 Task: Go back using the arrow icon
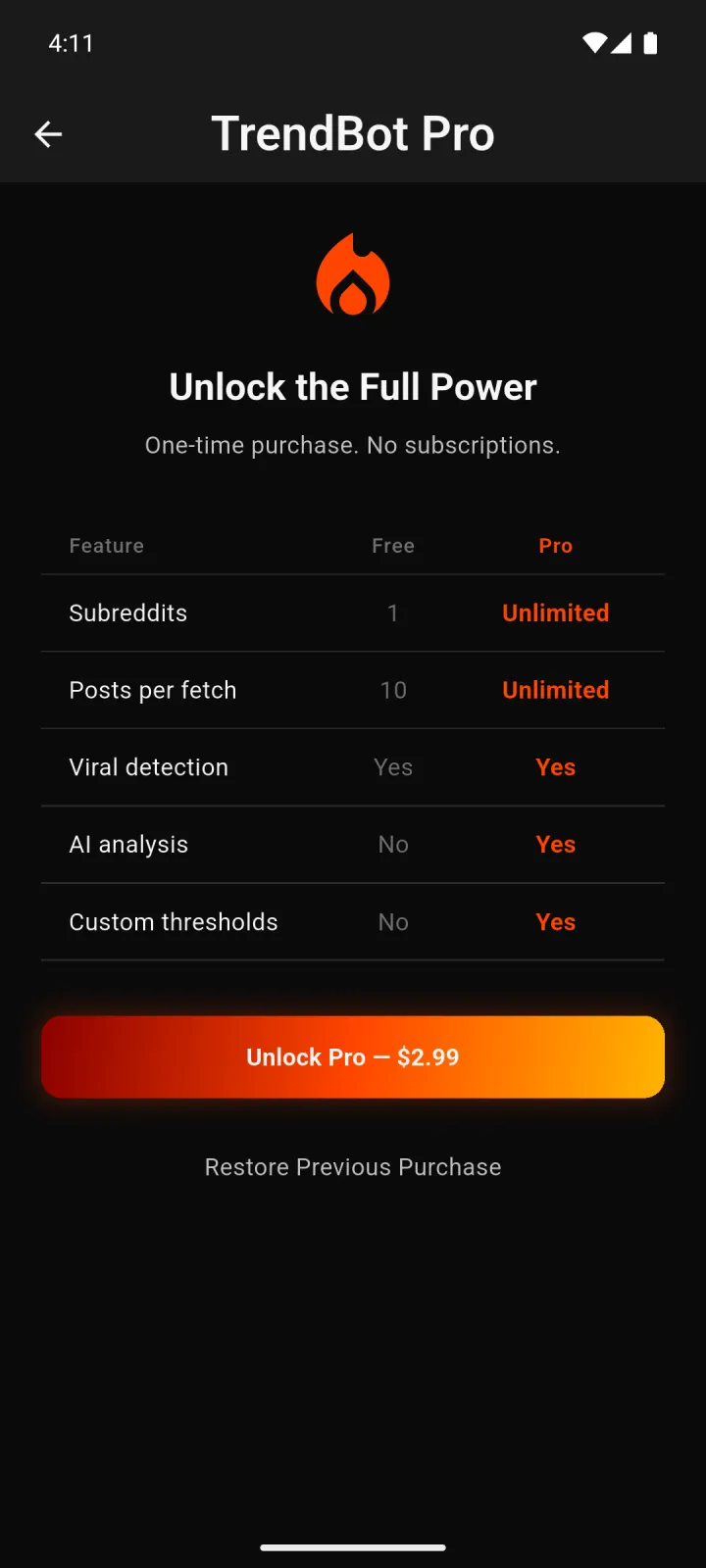48,134
